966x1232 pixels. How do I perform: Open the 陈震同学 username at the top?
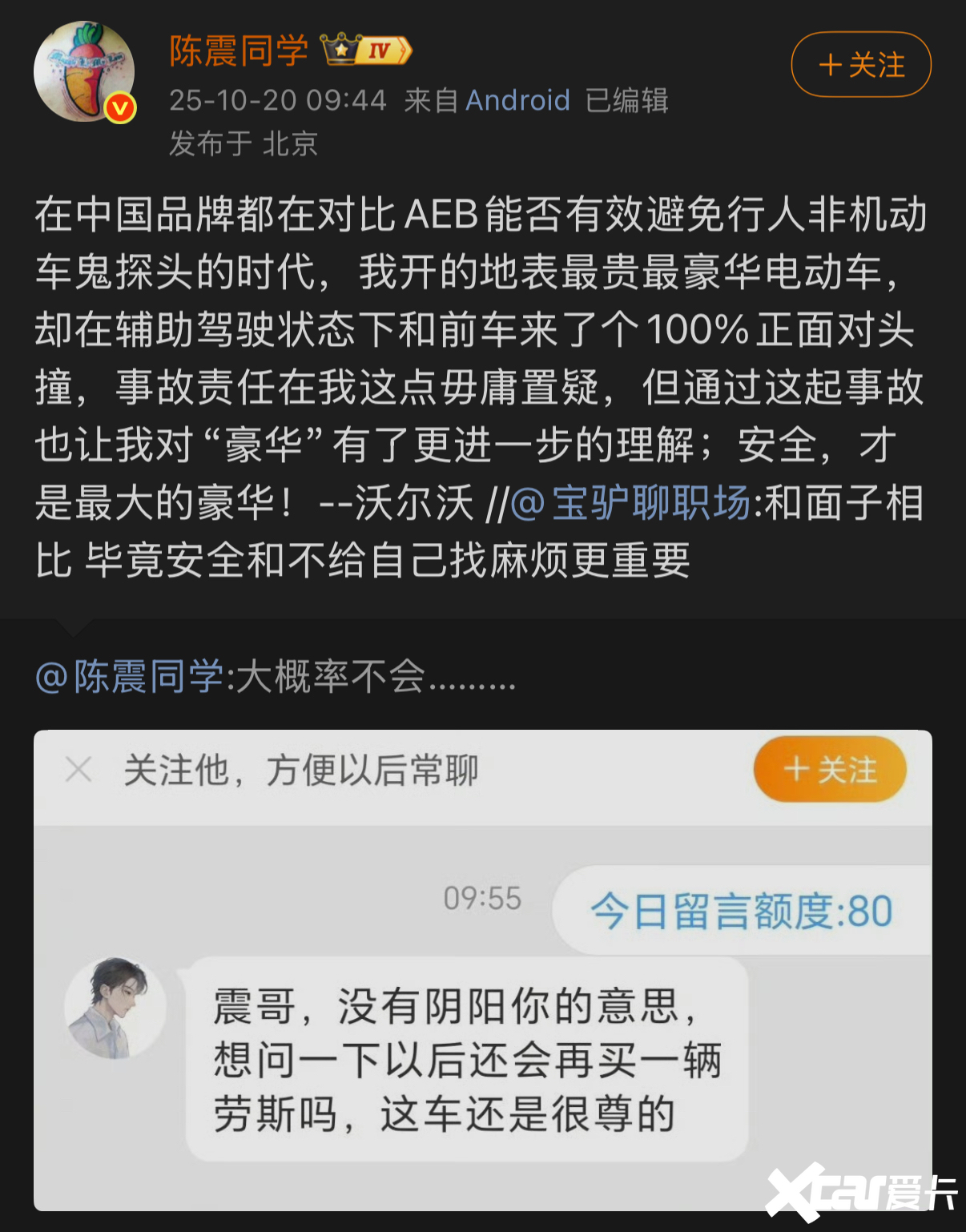click(x=239, y=50)
